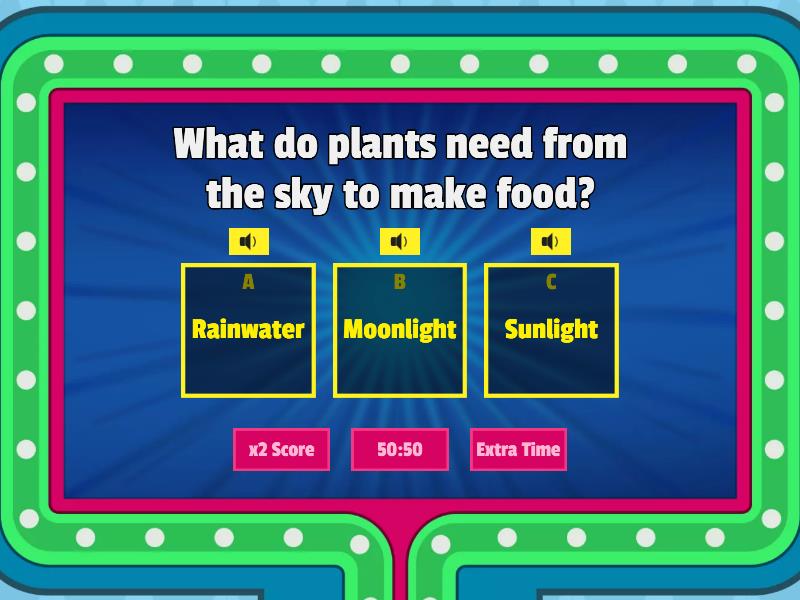Choose answer B Moonlight
Image resolution: width=800 pixels, height=600 pixels.
399,329
